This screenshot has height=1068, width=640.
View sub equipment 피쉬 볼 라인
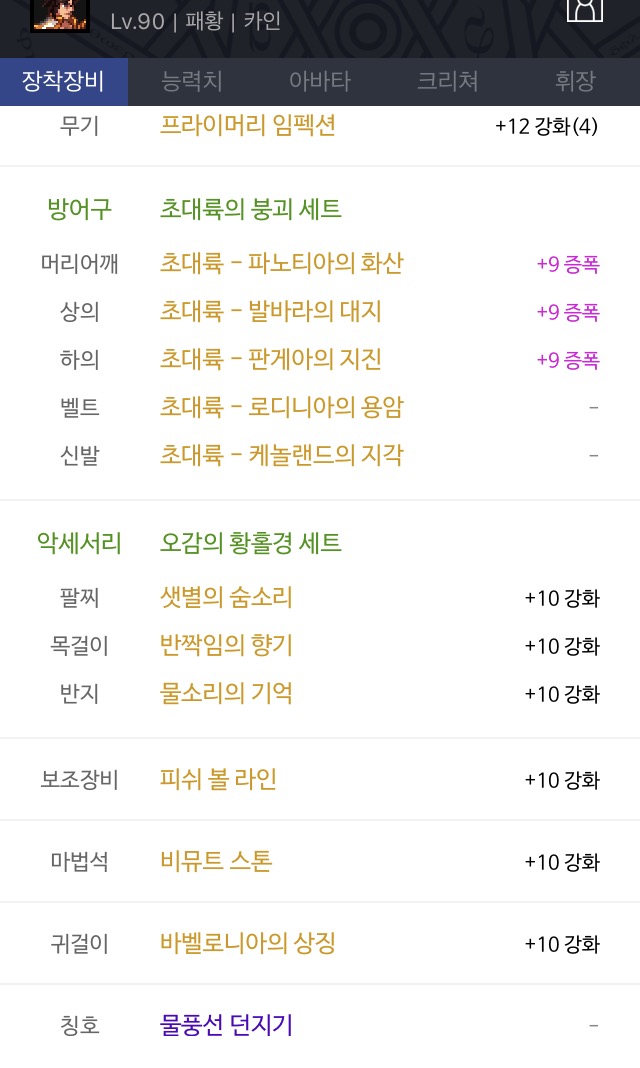[218, 779]
